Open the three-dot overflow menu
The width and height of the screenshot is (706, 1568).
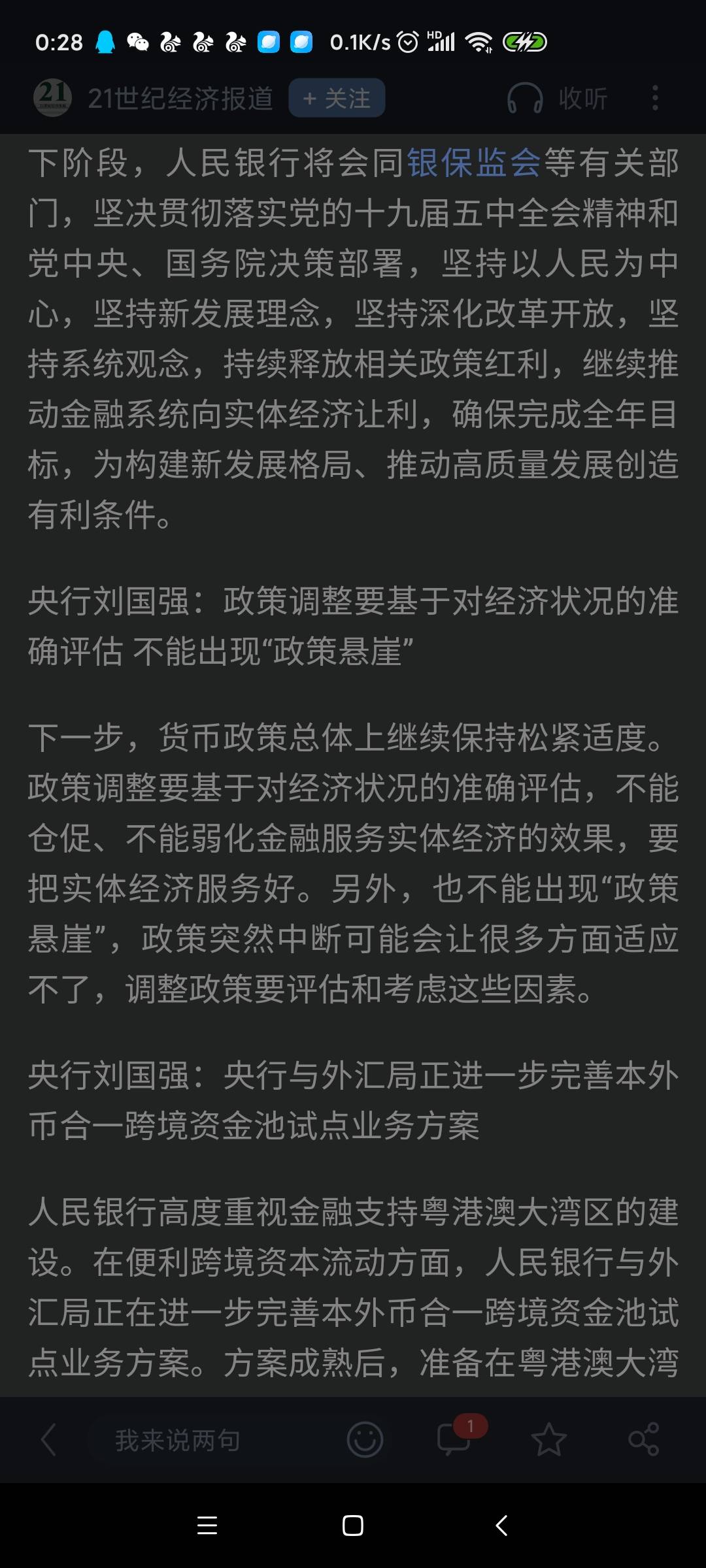point(655,99)
